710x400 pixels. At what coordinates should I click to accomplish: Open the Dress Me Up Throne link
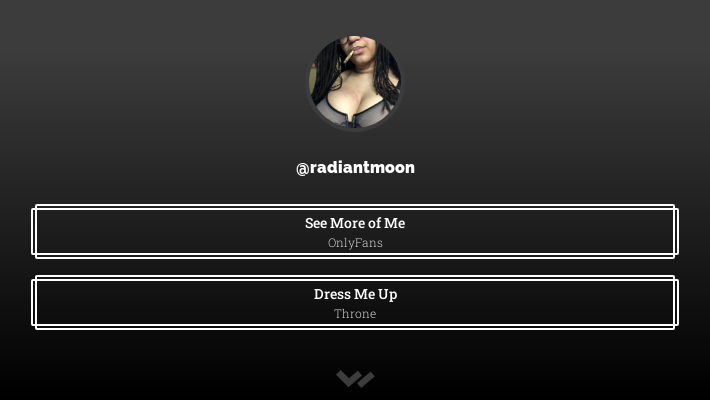click(355, 303)
